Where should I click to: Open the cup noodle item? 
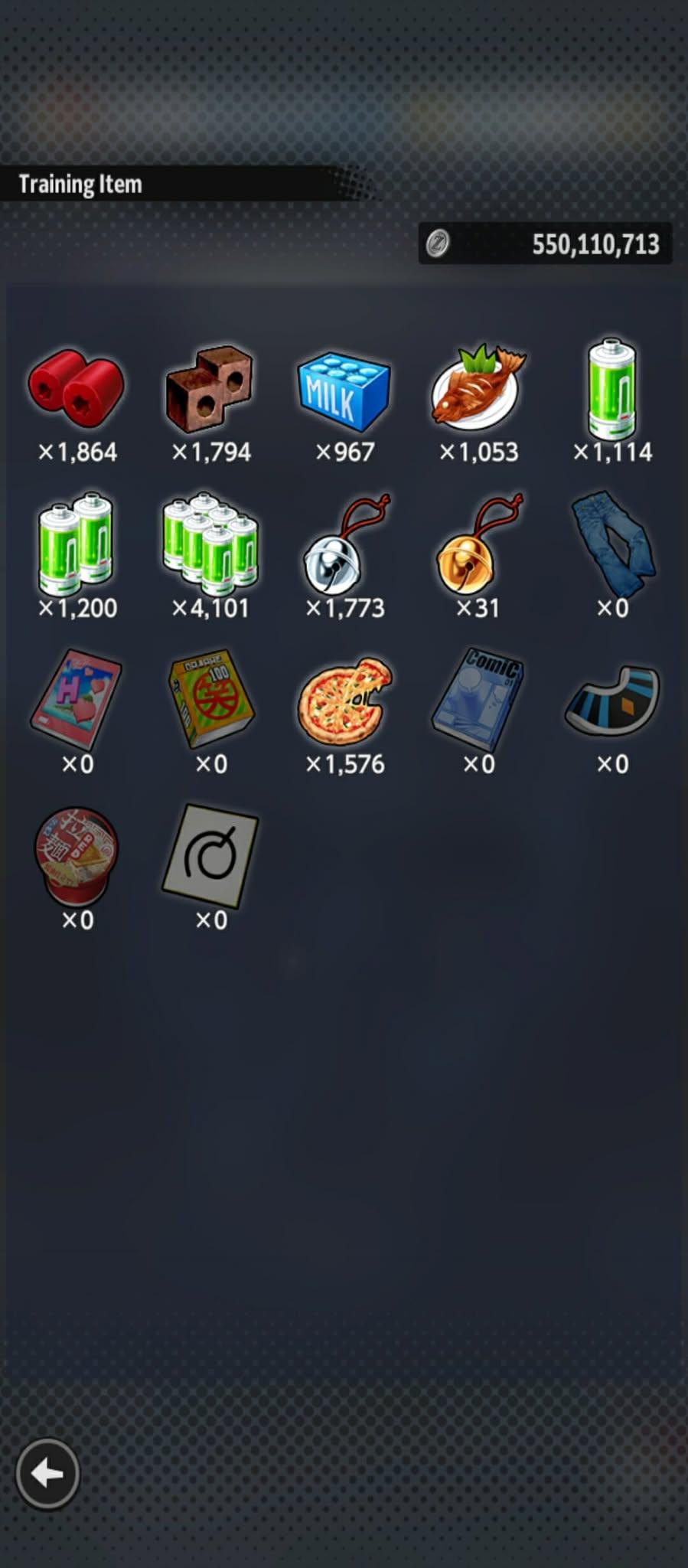[77, 856]
